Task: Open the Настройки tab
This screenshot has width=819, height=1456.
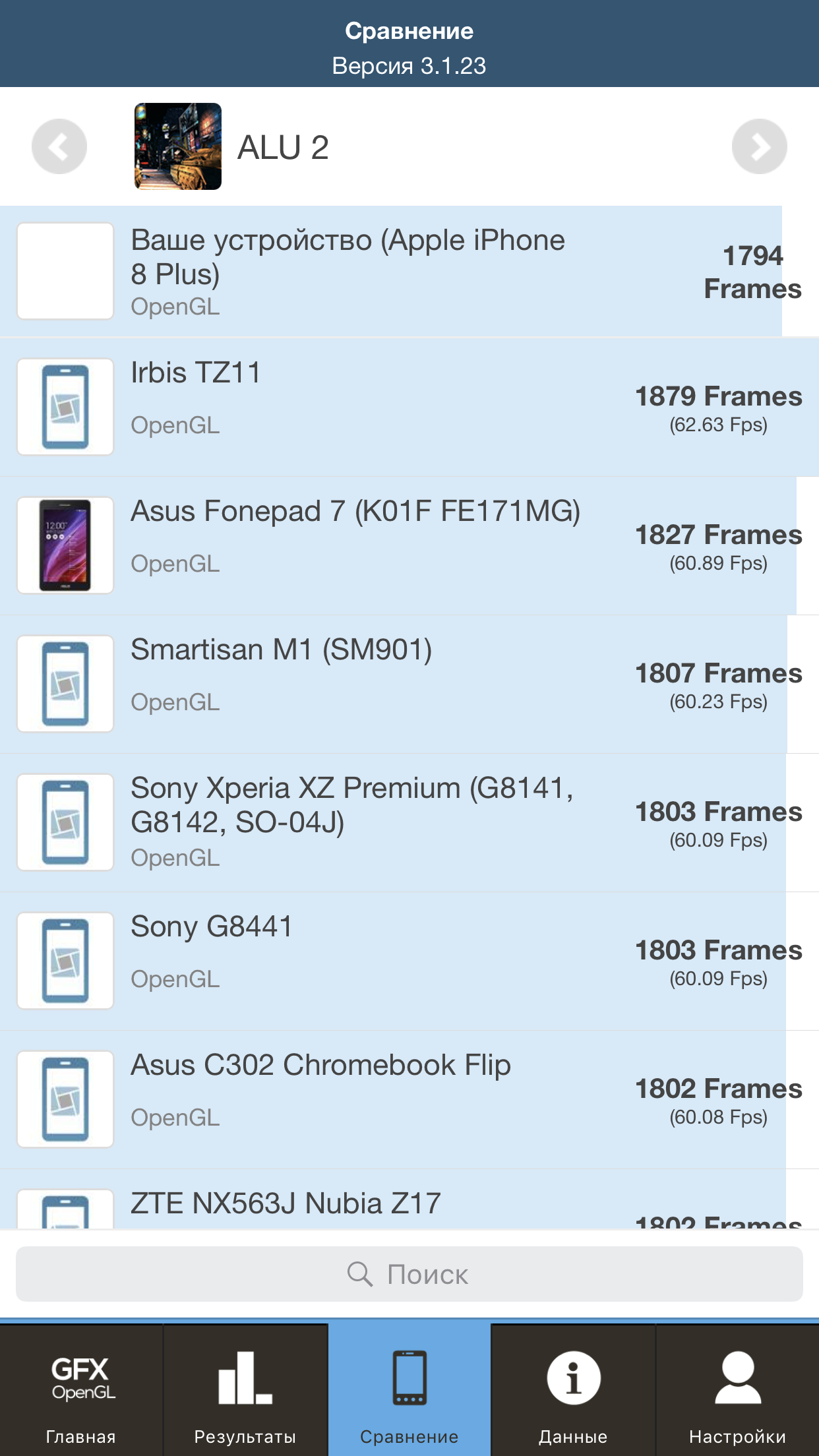Action: pyautogui.click(x=738, y=1390)
